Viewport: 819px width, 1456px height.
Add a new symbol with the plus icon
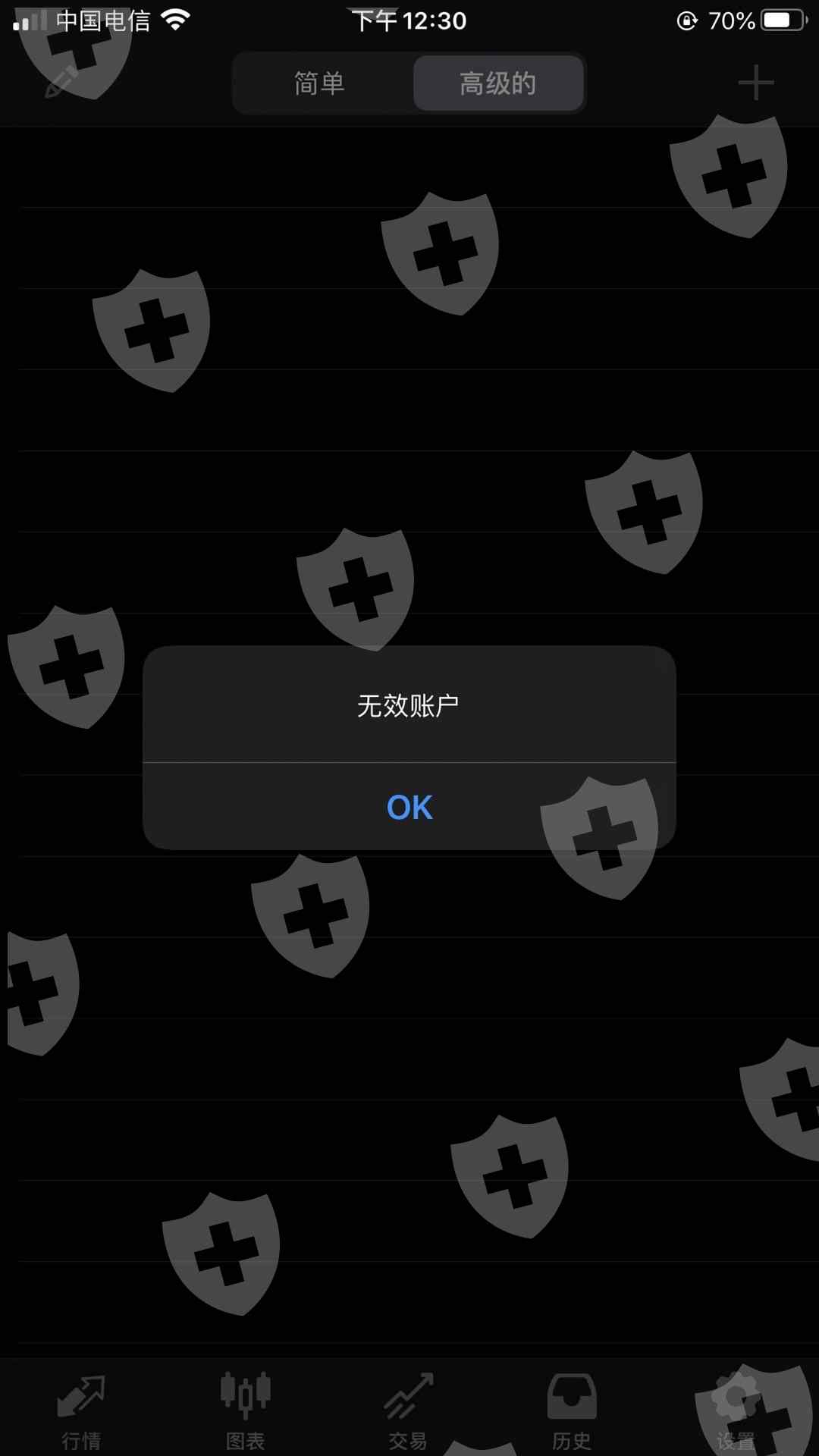[756, 83]
